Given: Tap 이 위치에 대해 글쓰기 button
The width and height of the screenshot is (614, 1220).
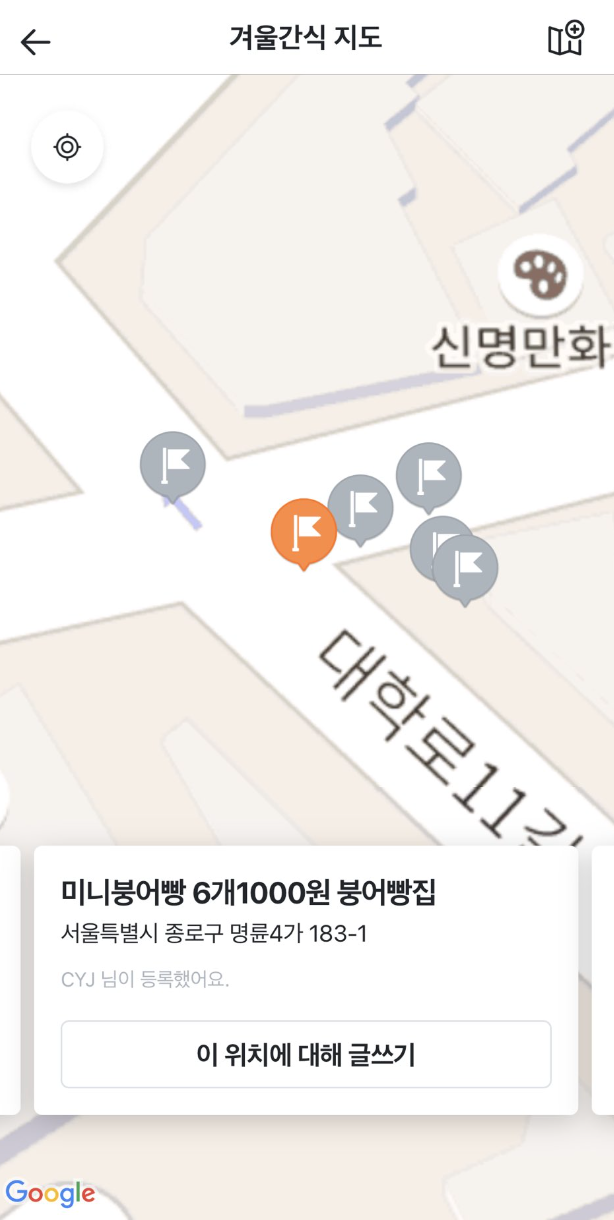Looking at the screenshot, I should point(306,1054).
